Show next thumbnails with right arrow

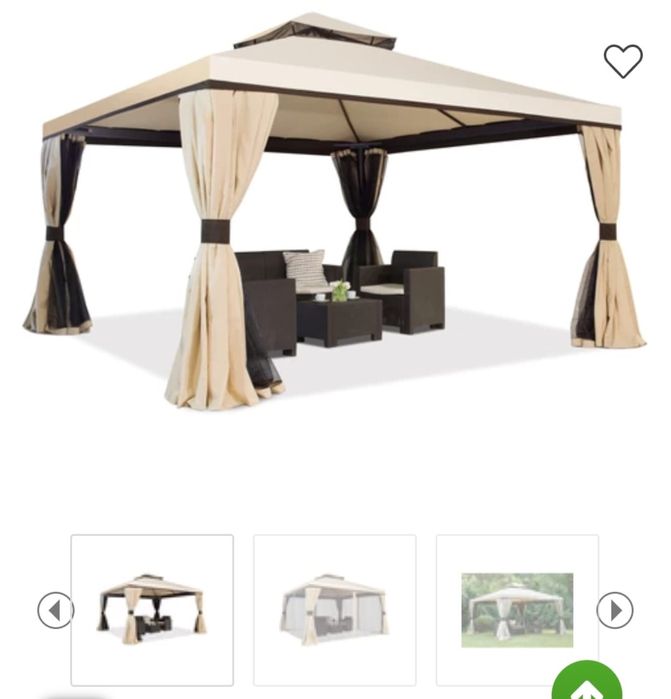click(x=615, y=609)
